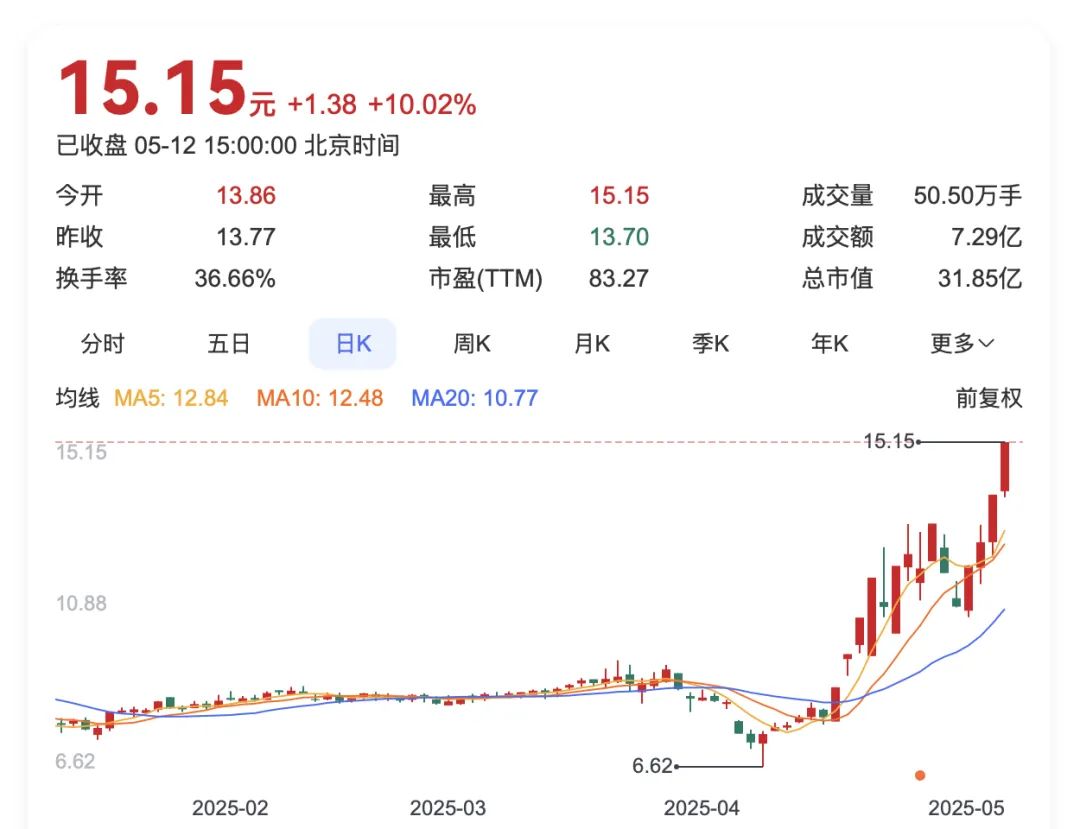This screenshot has width=1080, height=829.
Task: Switch to the 年K chart tab
Action: pyautogui.click(x=829, y=344)
